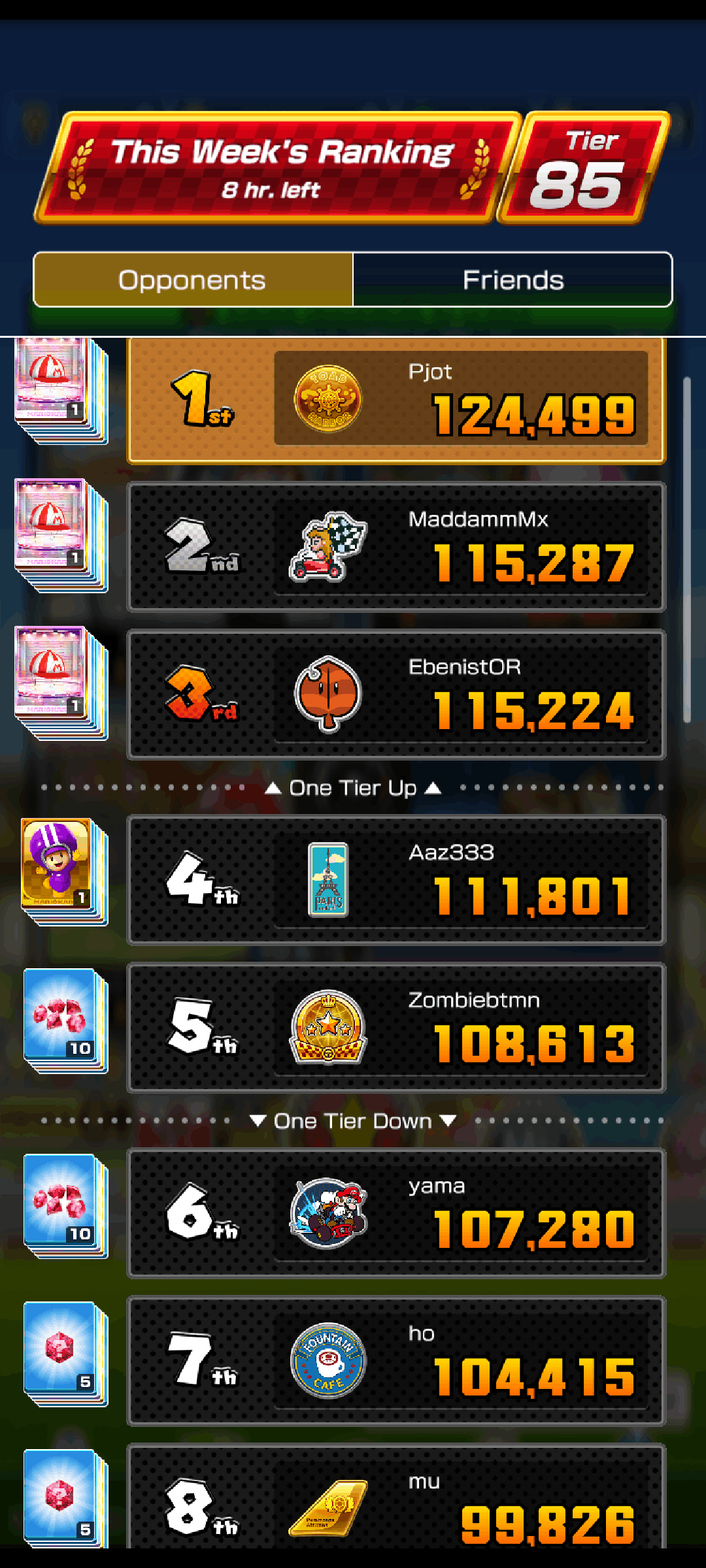
Task: Open mu's 8th place row
Action: [x=396, y=1499]
